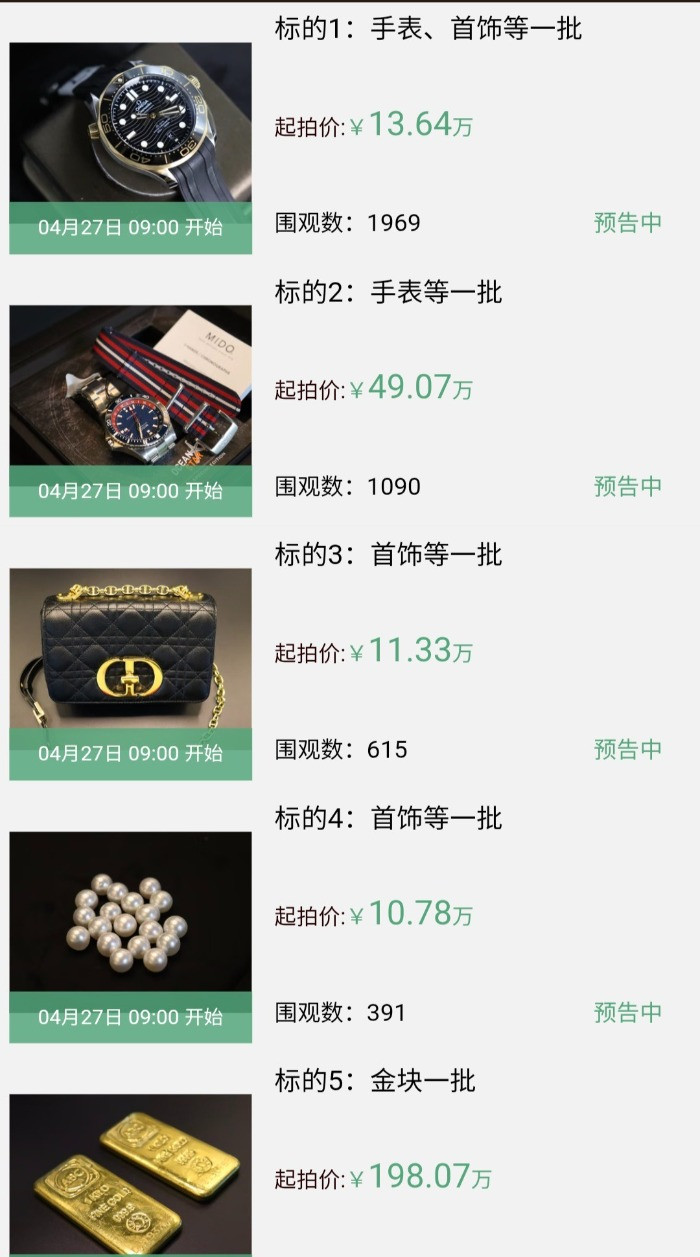The image size is (700, 1257).
Task: Select the 标的3 lot priced 11.33万
Action: pos(388,555)
